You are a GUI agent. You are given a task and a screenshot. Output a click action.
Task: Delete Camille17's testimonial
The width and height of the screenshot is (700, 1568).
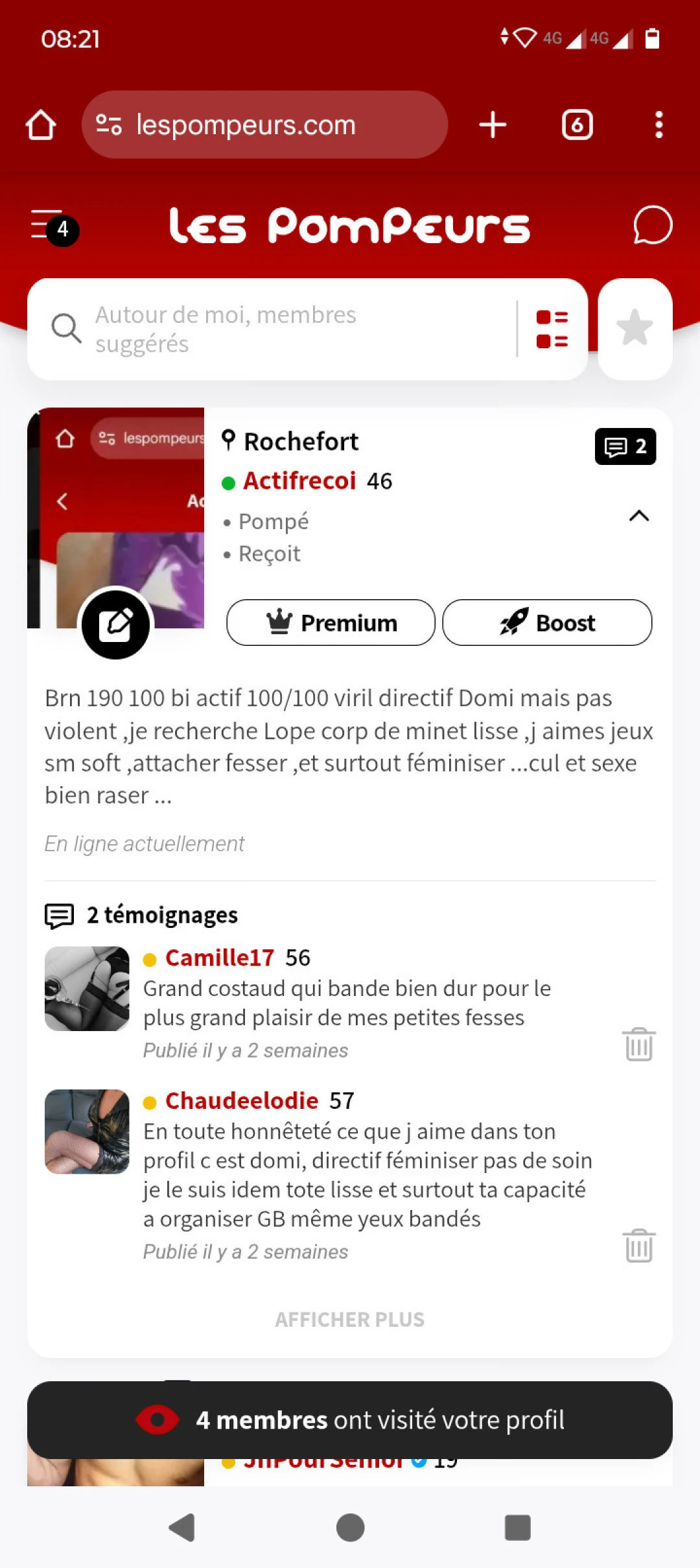(x=639, y=1044)
